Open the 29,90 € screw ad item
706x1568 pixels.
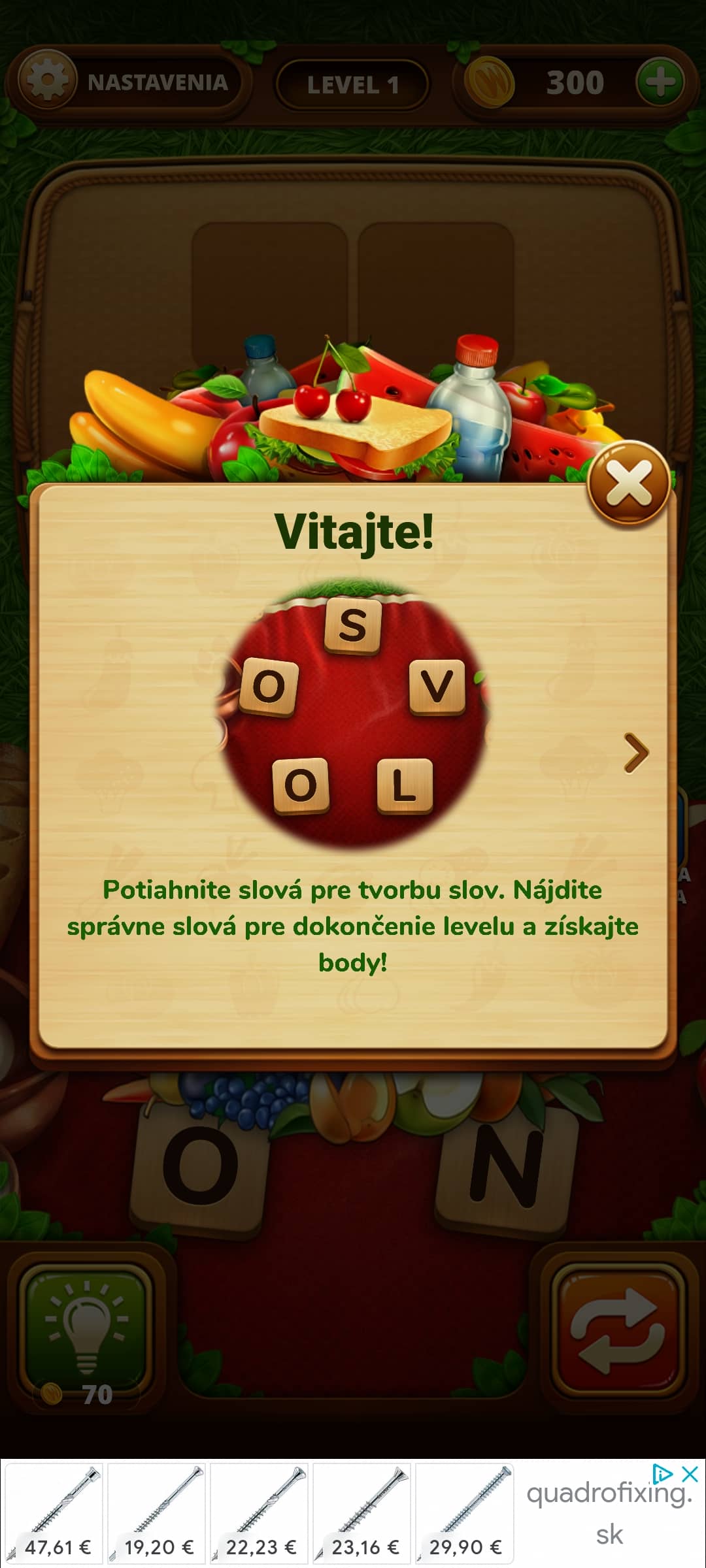(x=465, y=1514)
